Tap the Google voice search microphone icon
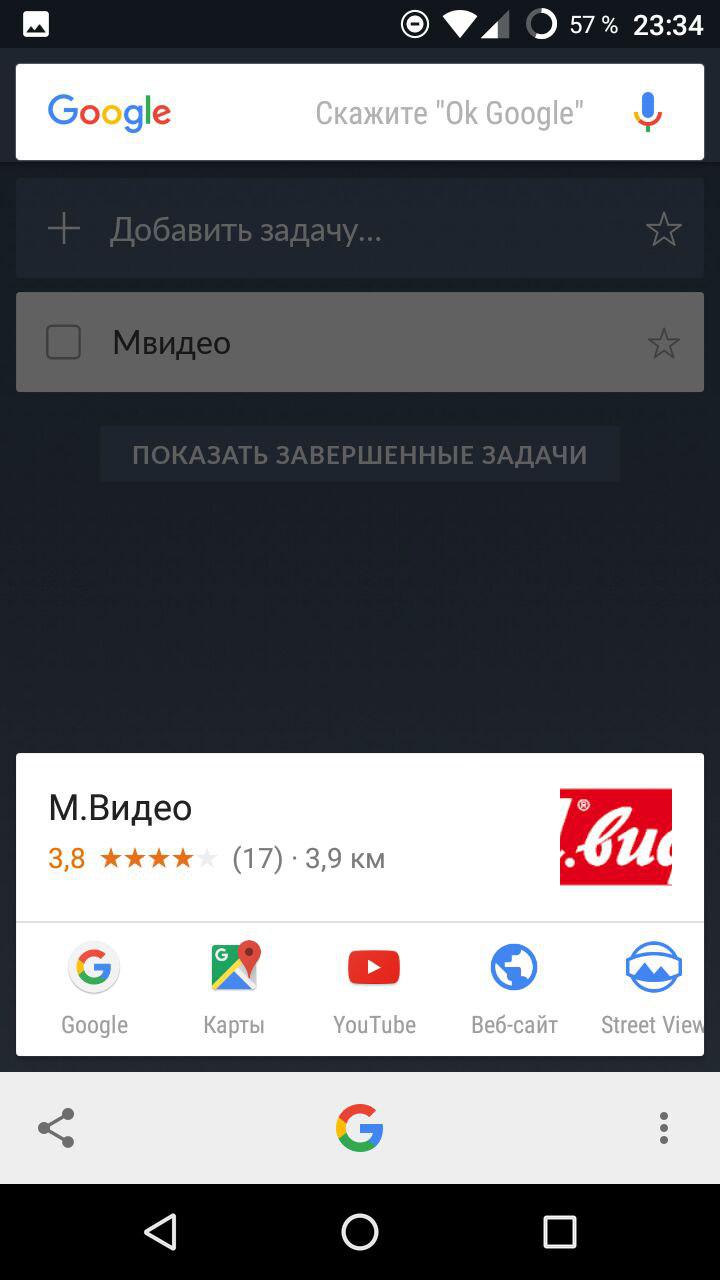720x1280 pixels. click(646, 112)
